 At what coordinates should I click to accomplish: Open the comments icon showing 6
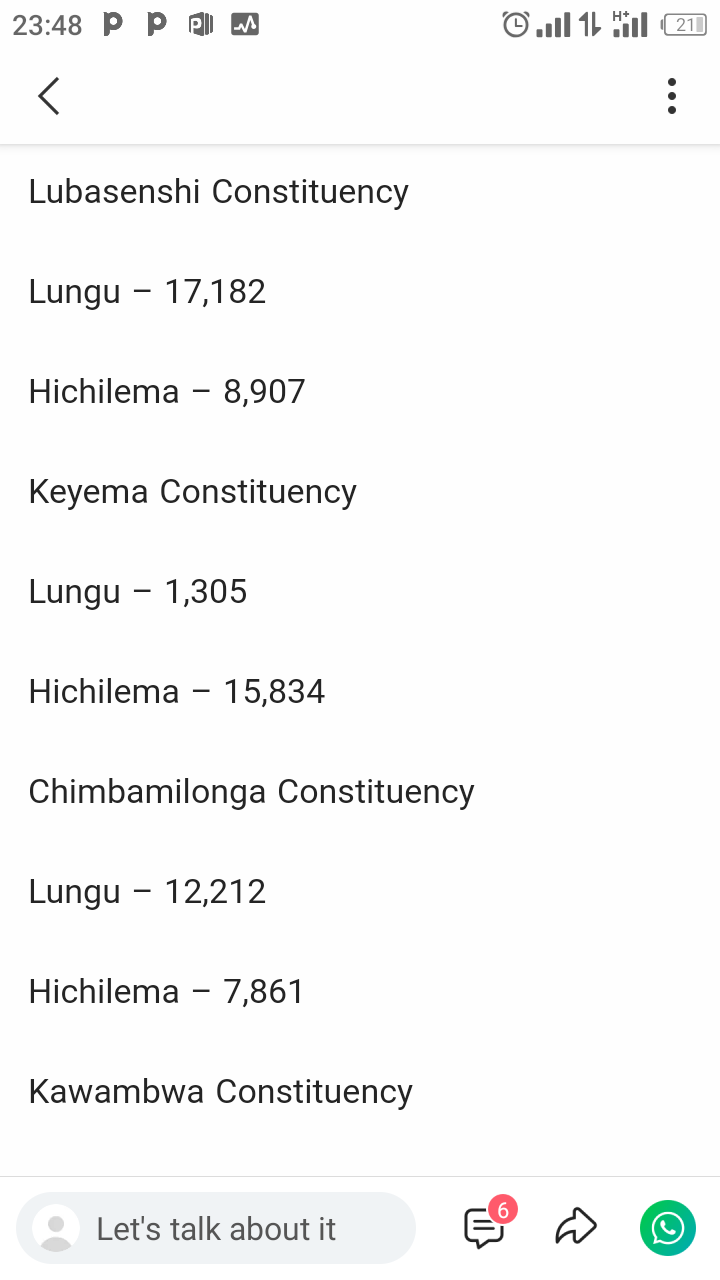485,1227
